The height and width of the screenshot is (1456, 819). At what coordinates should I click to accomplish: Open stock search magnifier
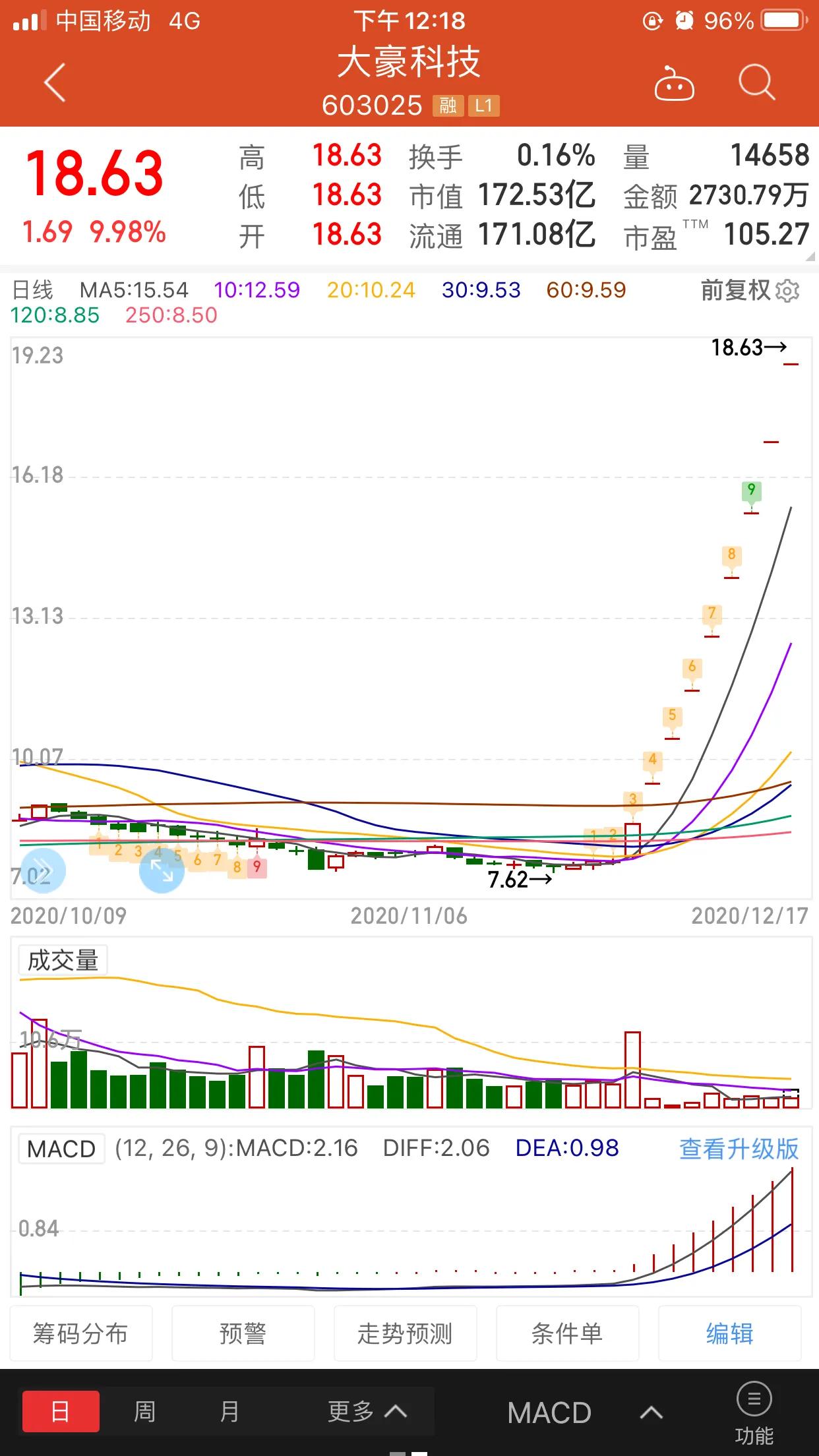click(756, 83)
